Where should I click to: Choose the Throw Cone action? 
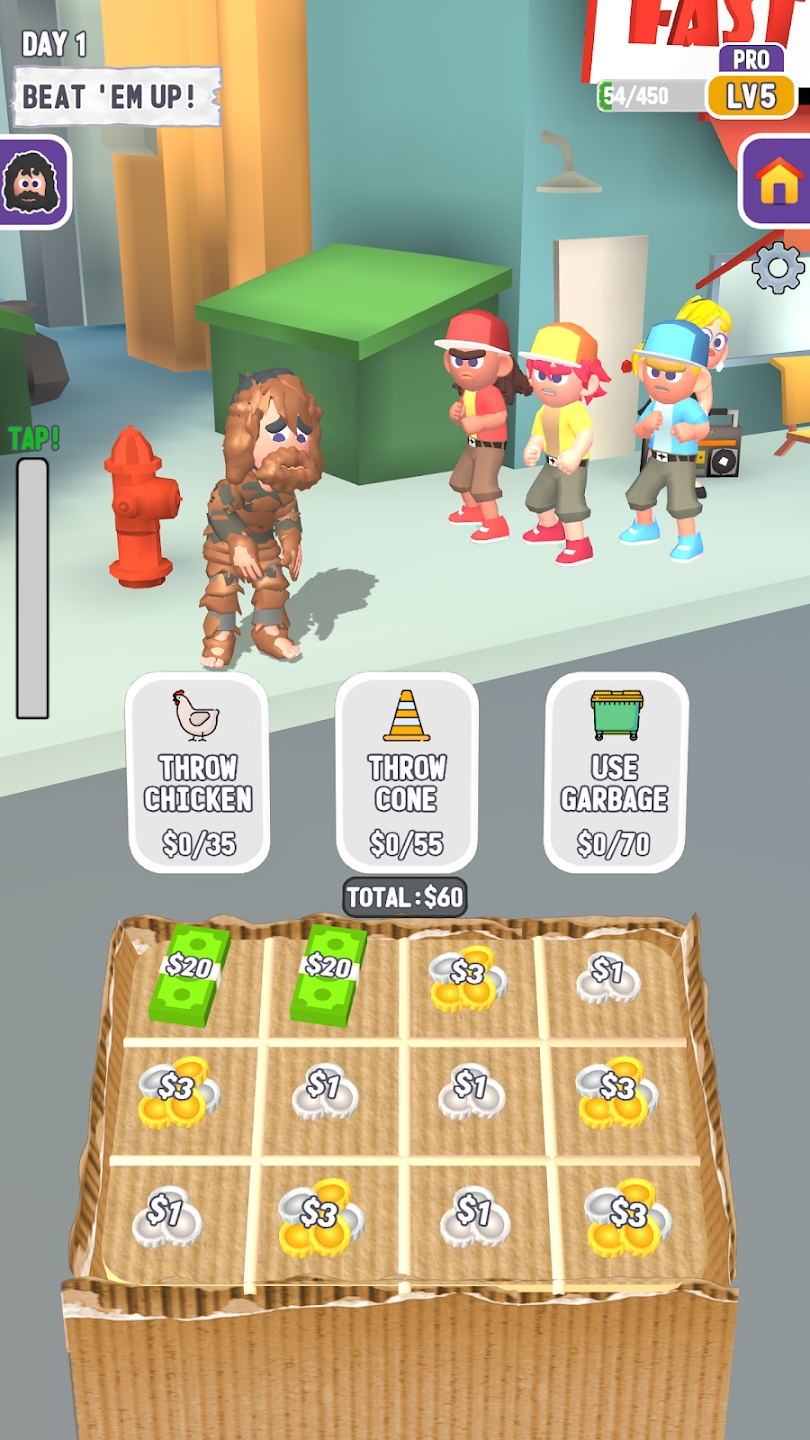406,772
